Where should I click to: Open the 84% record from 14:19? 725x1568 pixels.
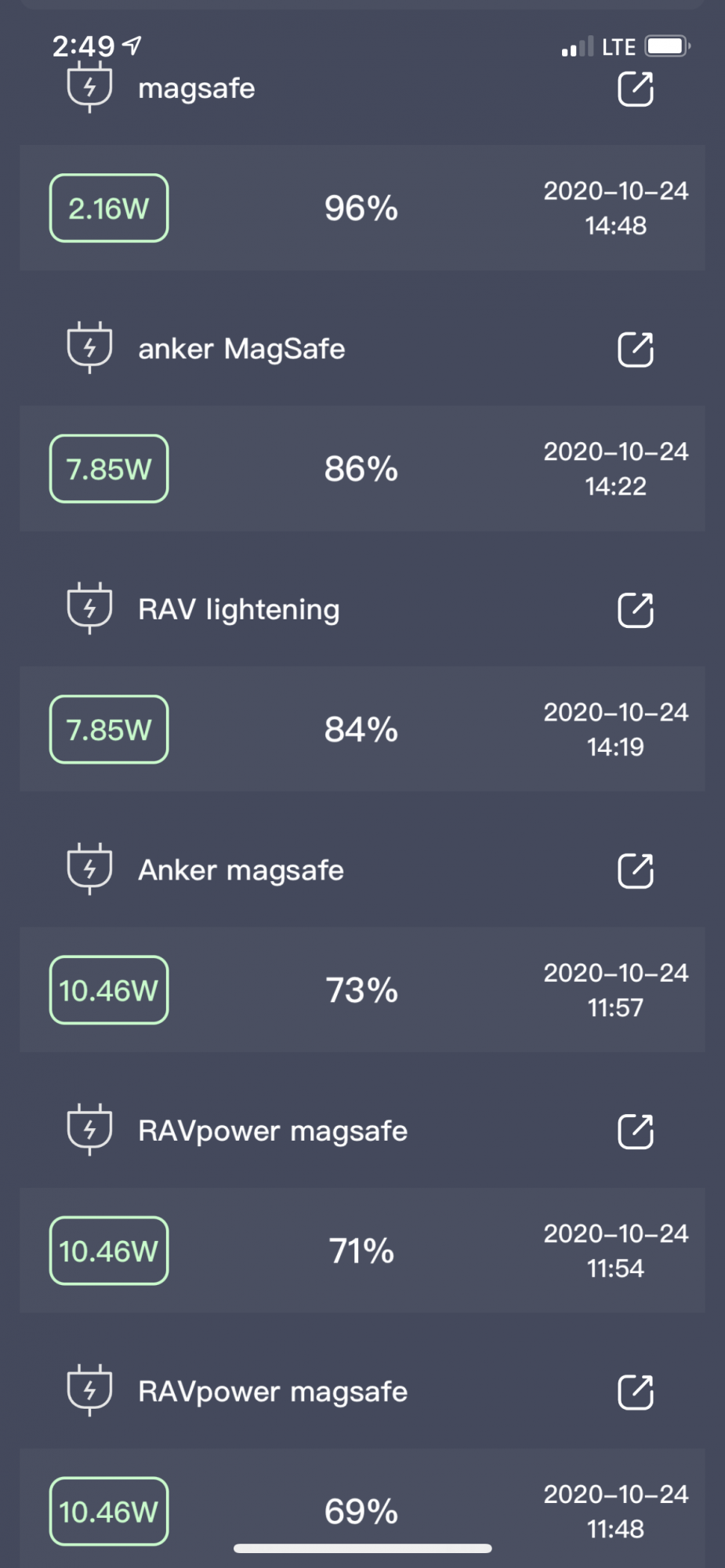362,730
